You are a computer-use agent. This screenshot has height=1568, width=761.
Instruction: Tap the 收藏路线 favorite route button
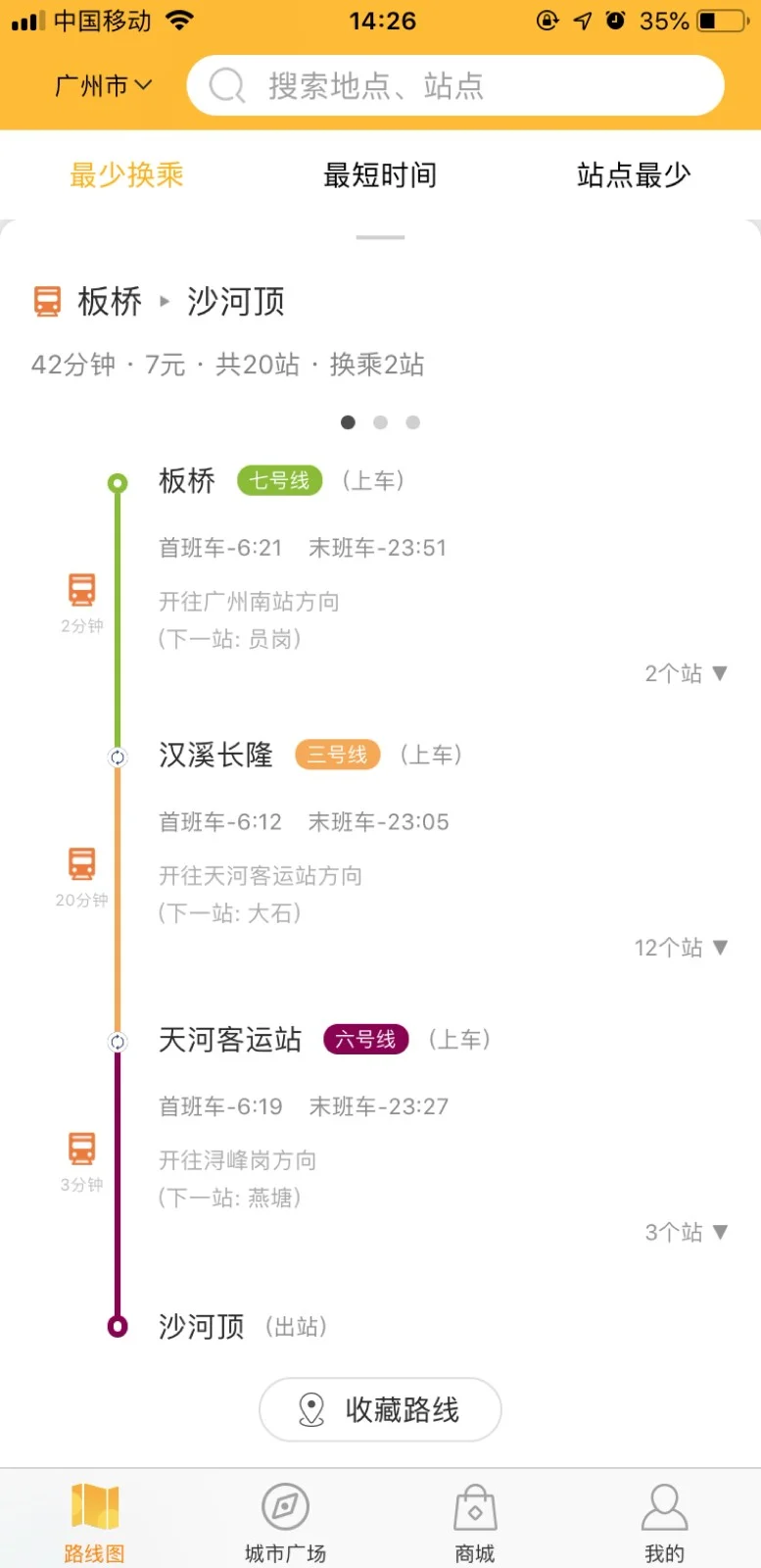[380, 1409]
